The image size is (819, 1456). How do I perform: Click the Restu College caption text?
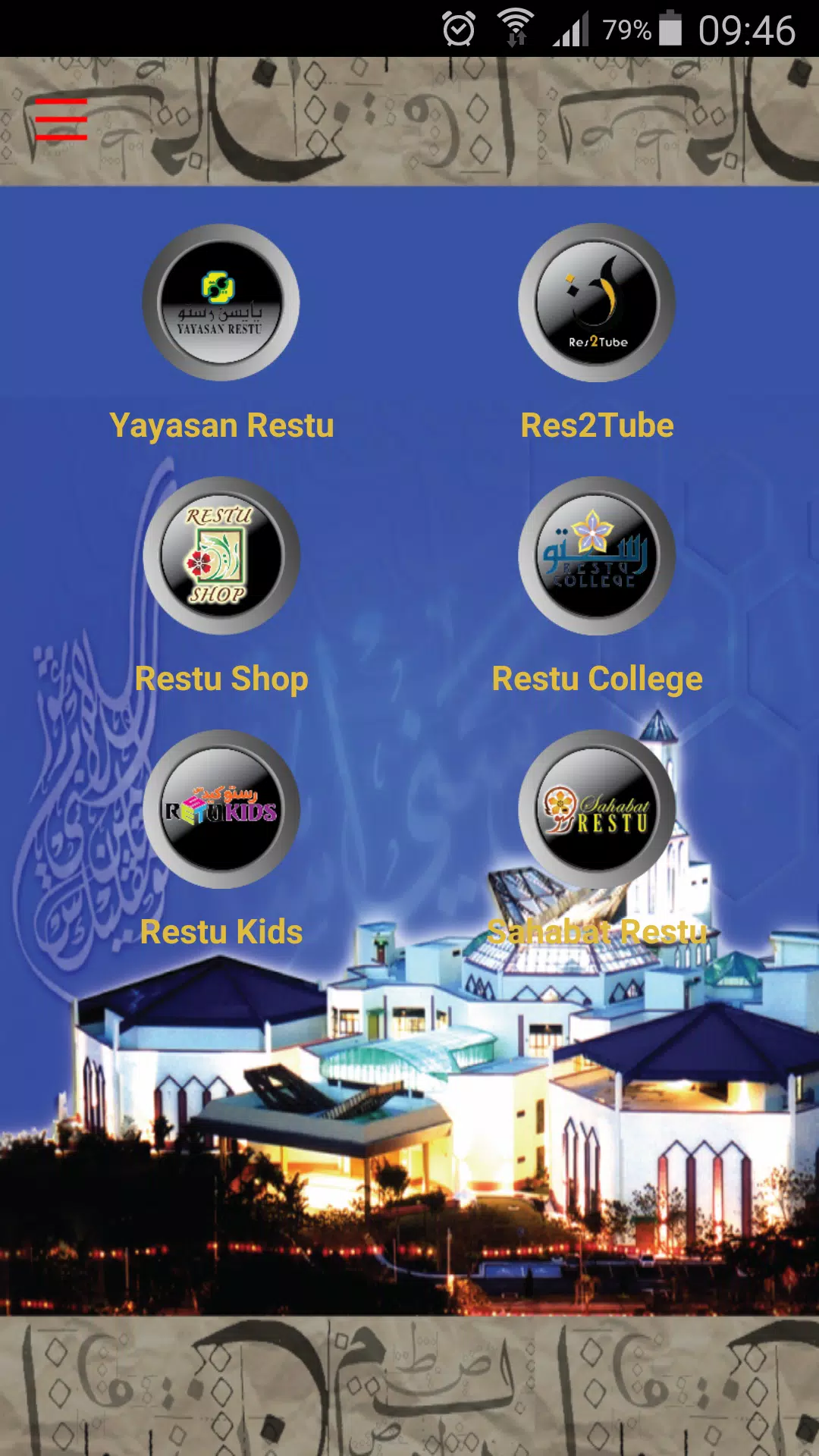click(596, 679)
